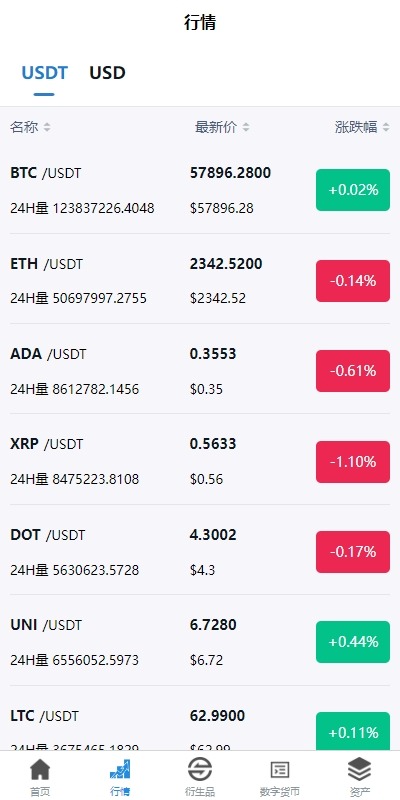Select the USDT tab

[x=44, y=73]
